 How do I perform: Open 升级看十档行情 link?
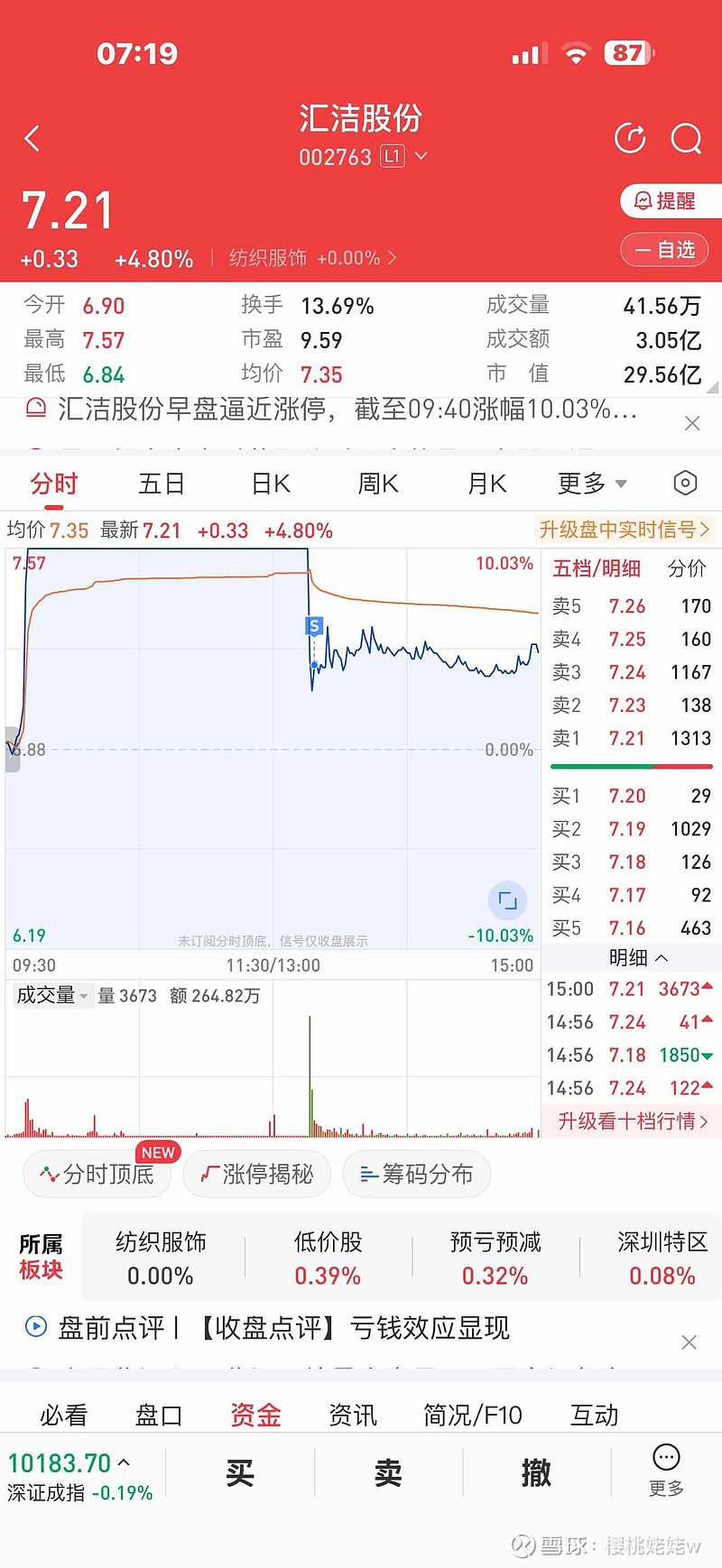(633, 1121)
